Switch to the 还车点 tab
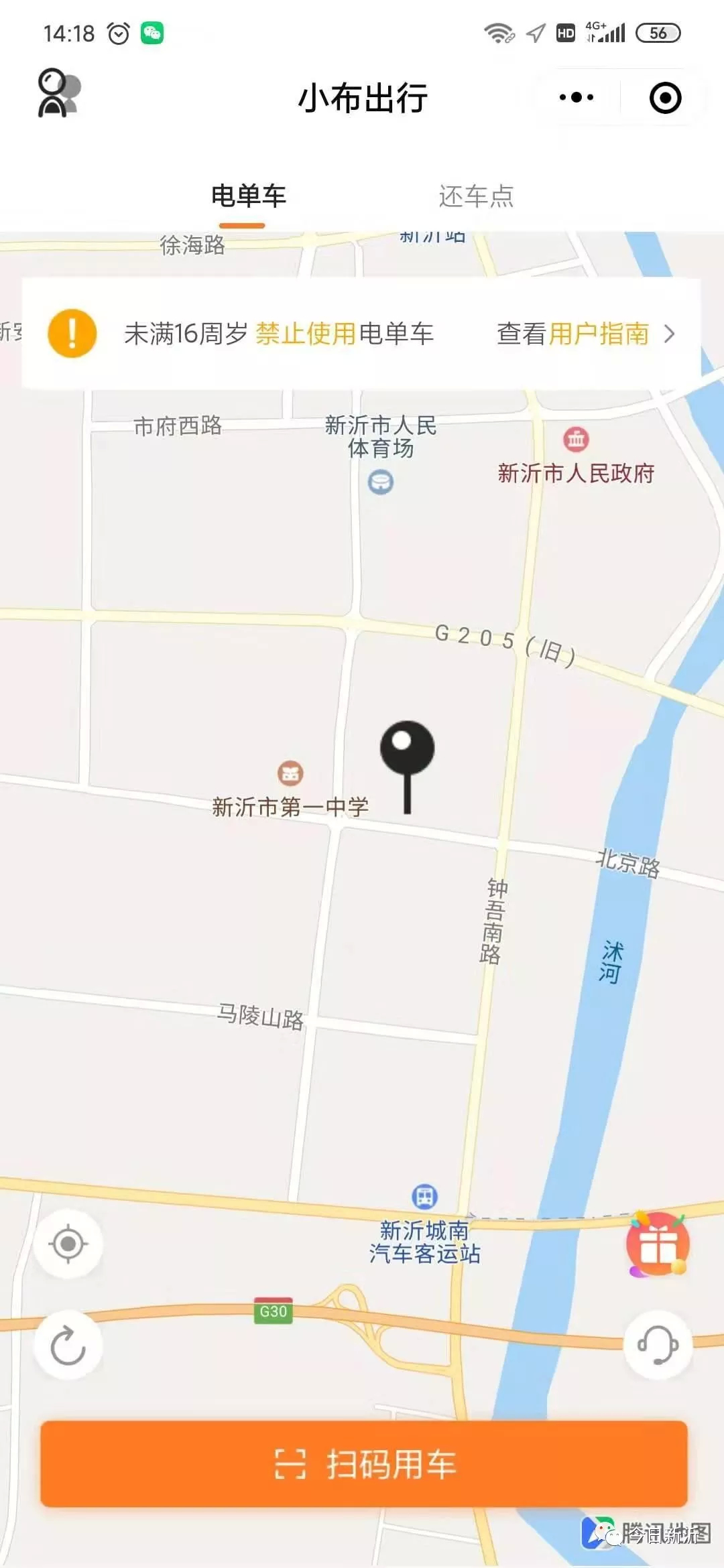 coord(476,196)
